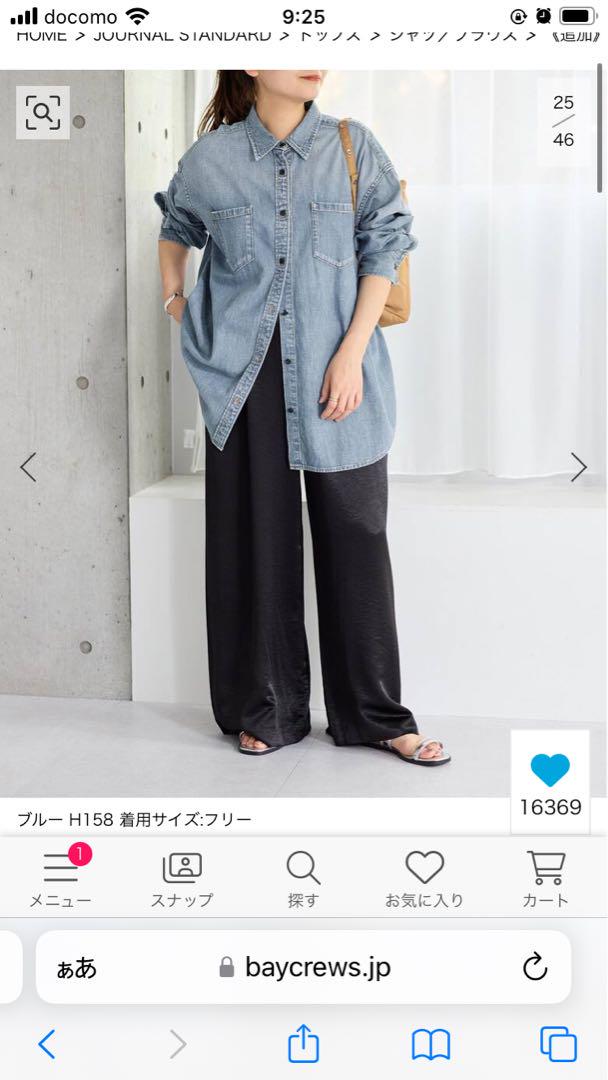Switch to the スナップ tab
Screen dimensions: 608x1080
click(x=182, y=880)
